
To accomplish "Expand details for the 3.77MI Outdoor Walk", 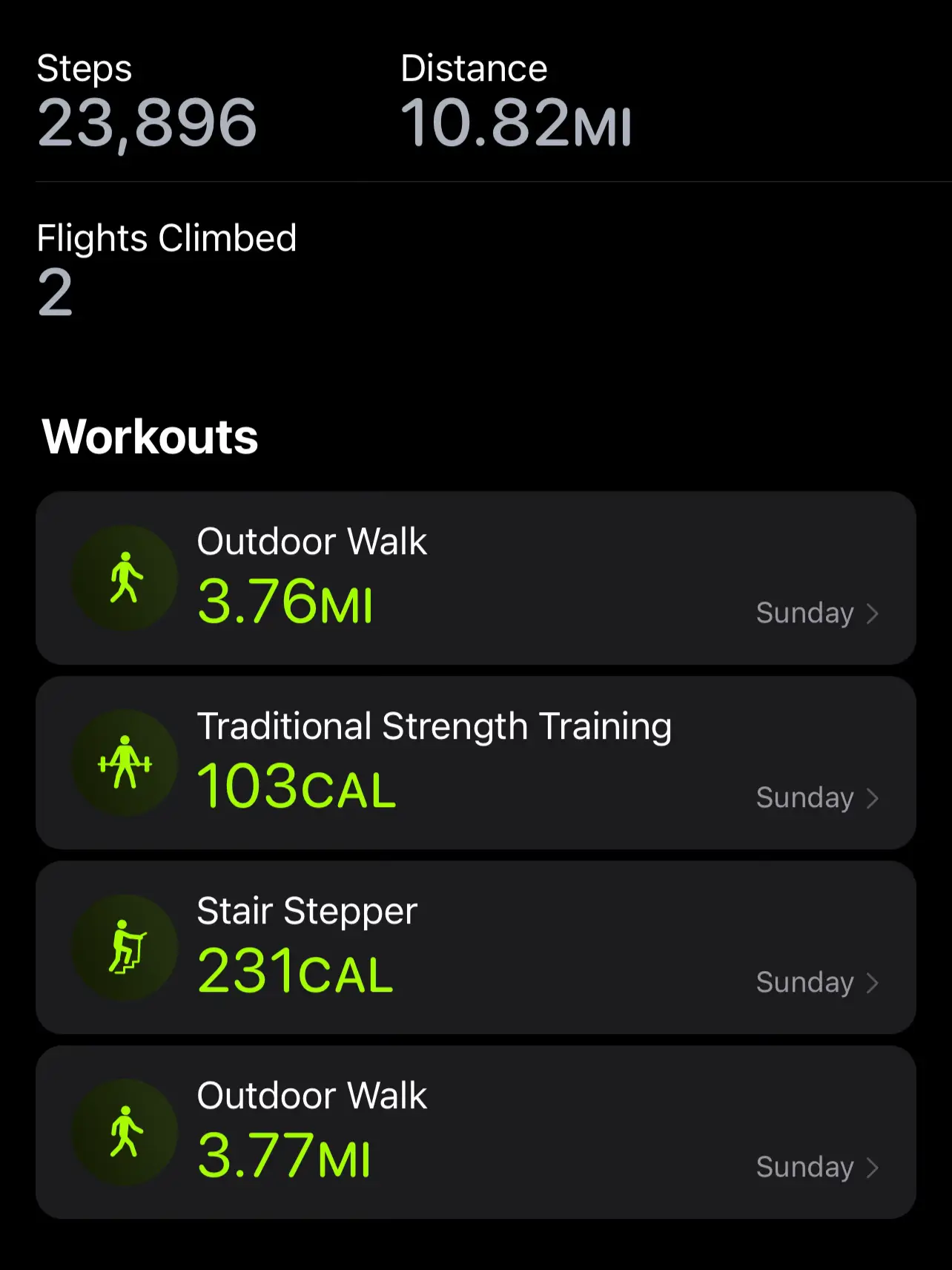I will (x=873, y=1166).
